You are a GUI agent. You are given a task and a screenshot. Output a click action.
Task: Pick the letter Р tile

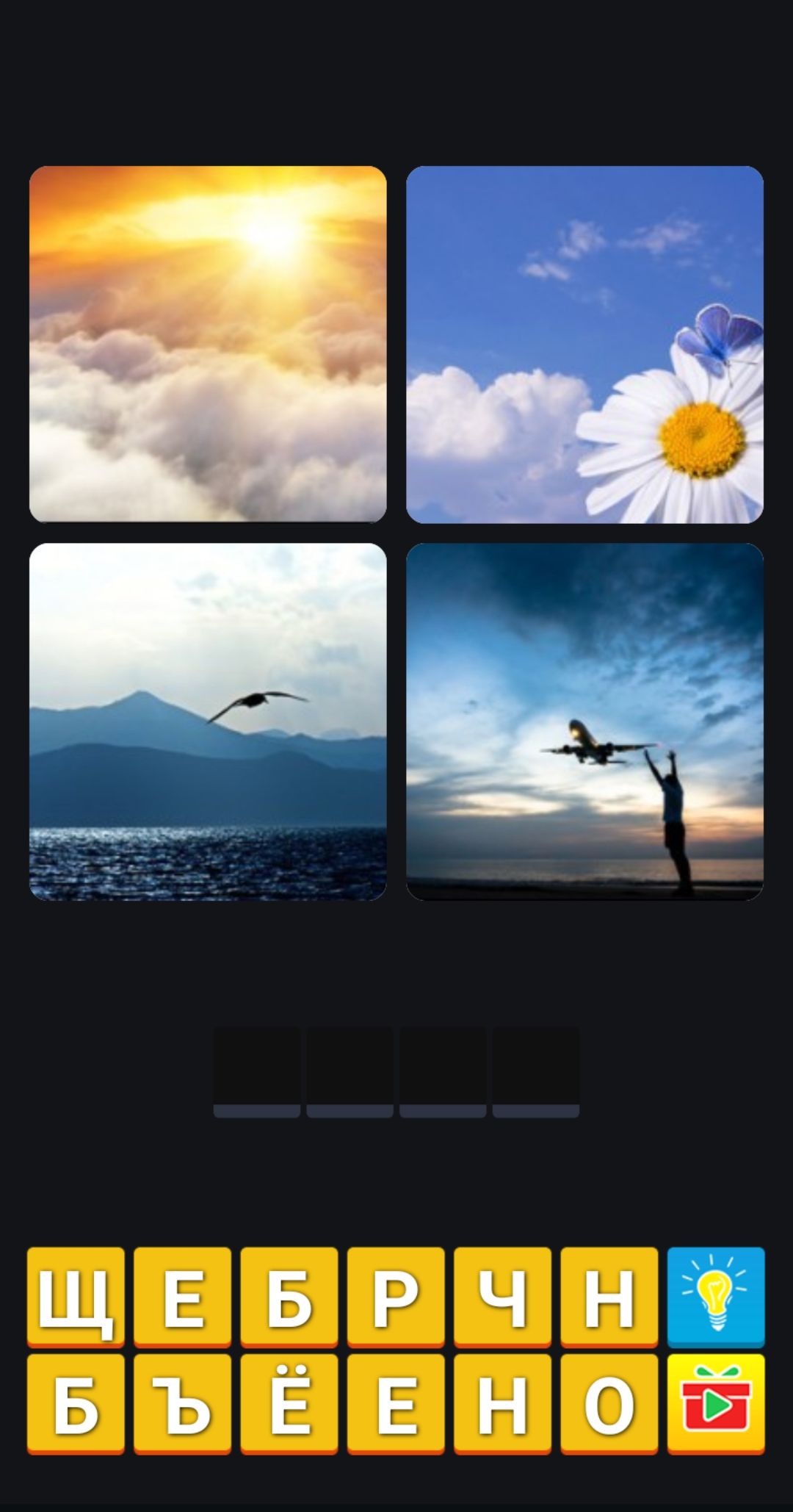[x=396, y=1297]
